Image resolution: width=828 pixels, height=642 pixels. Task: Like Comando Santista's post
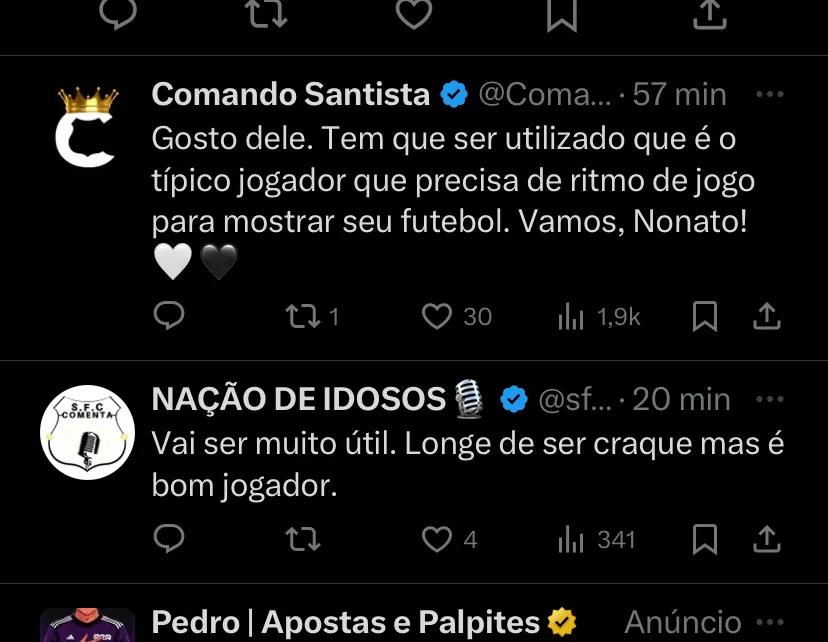(x=437, y=317)
